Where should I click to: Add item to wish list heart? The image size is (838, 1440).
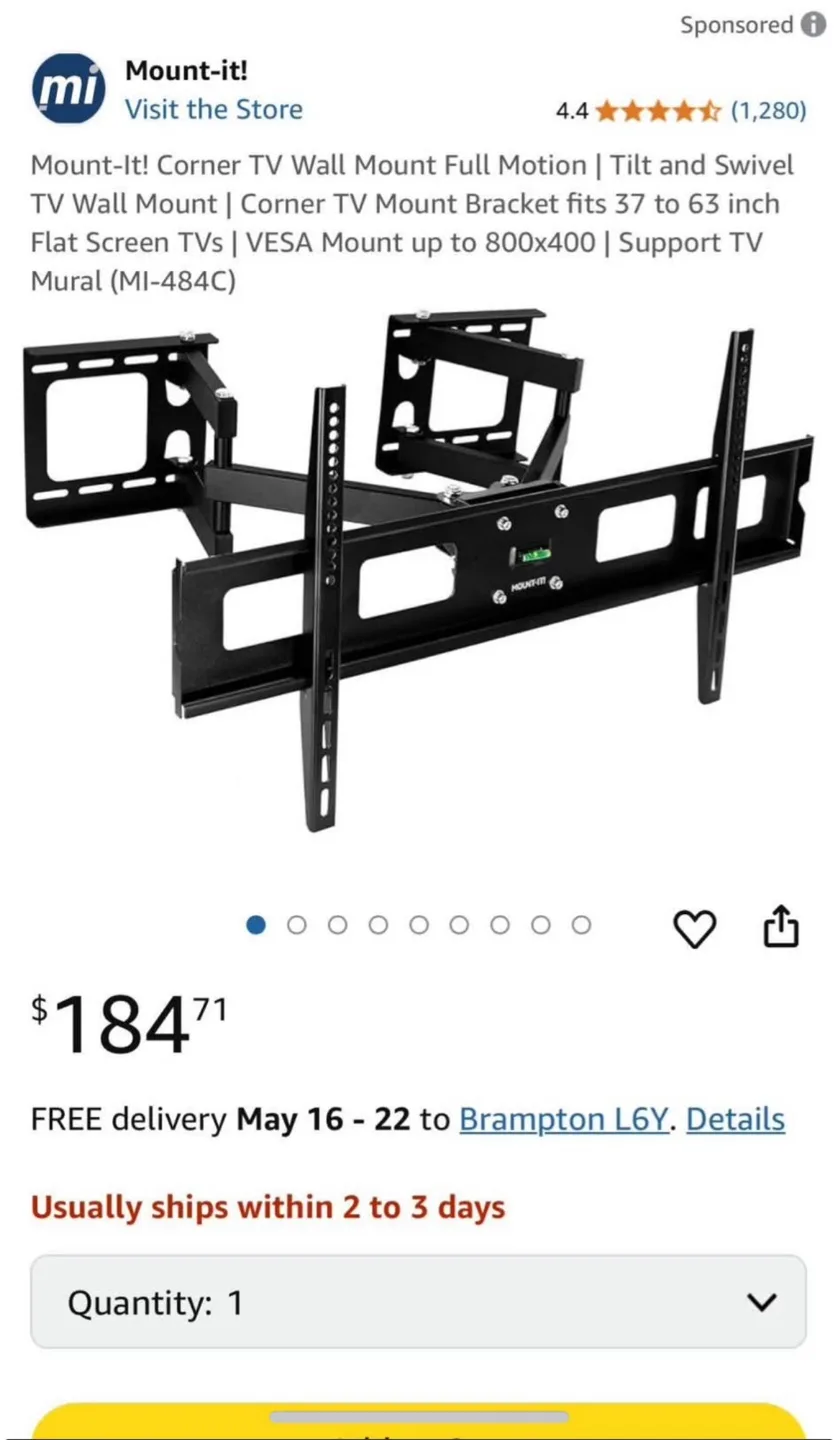pyautogui.click(x=696, y=928)
